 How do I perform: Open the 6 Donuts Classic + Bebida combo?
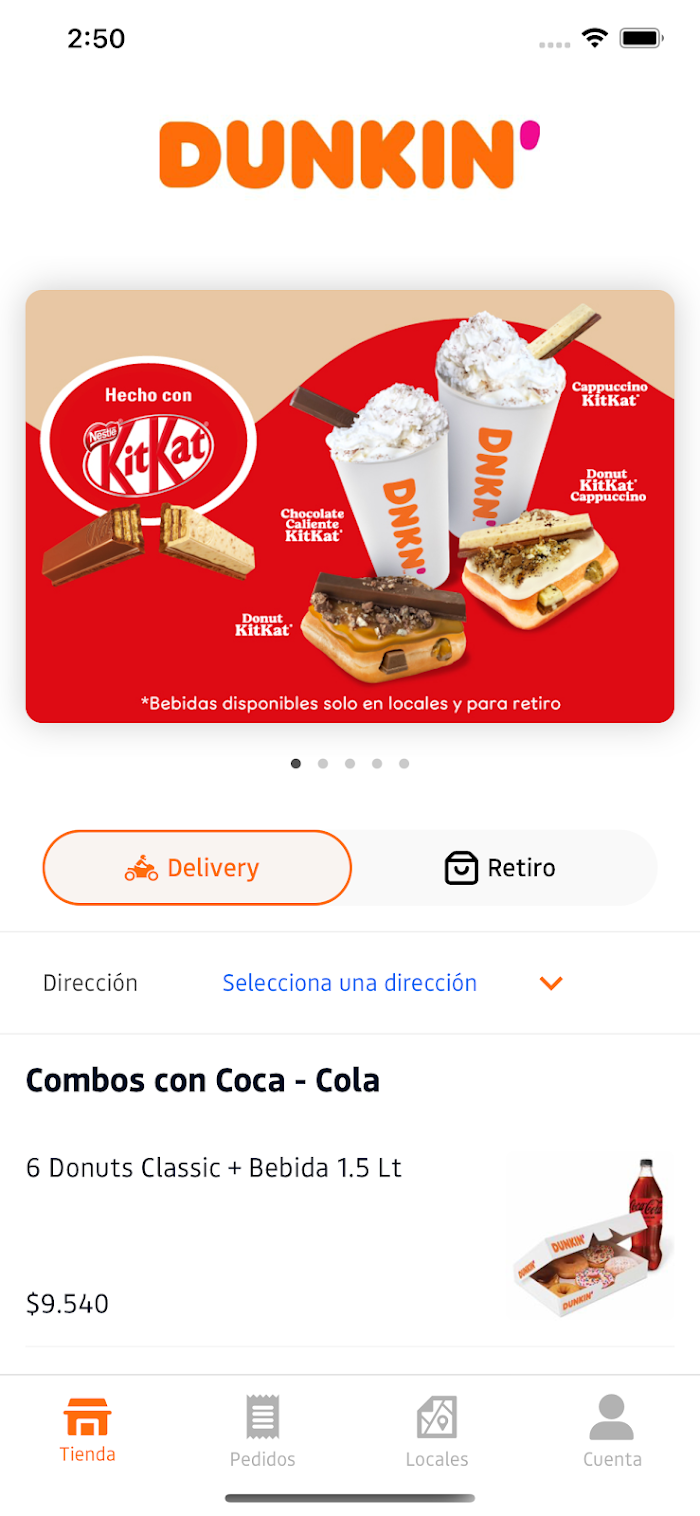[x=350, y=1236]
